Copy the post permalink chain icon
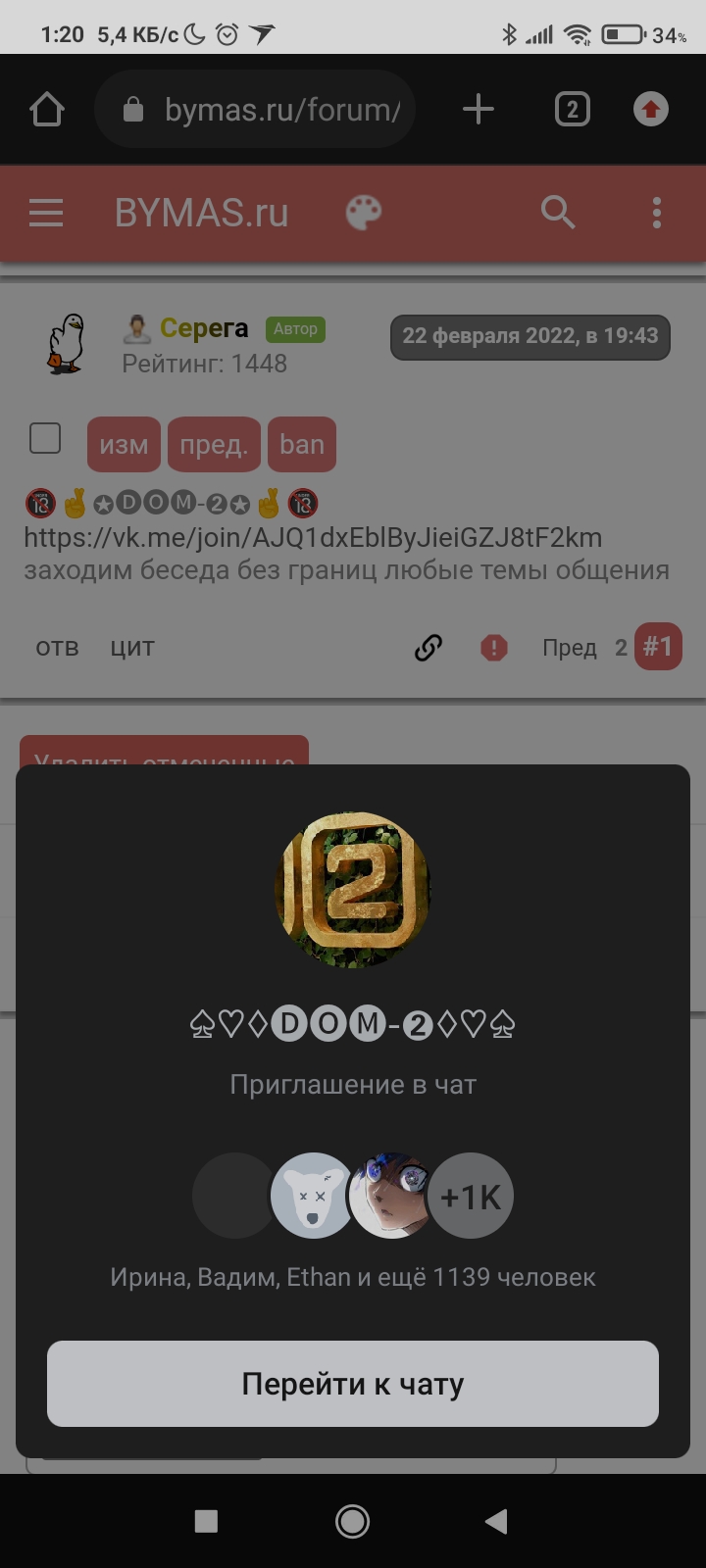Image resolution: width=706 pixels, height=1568 pixels. (x=429, y=648)
